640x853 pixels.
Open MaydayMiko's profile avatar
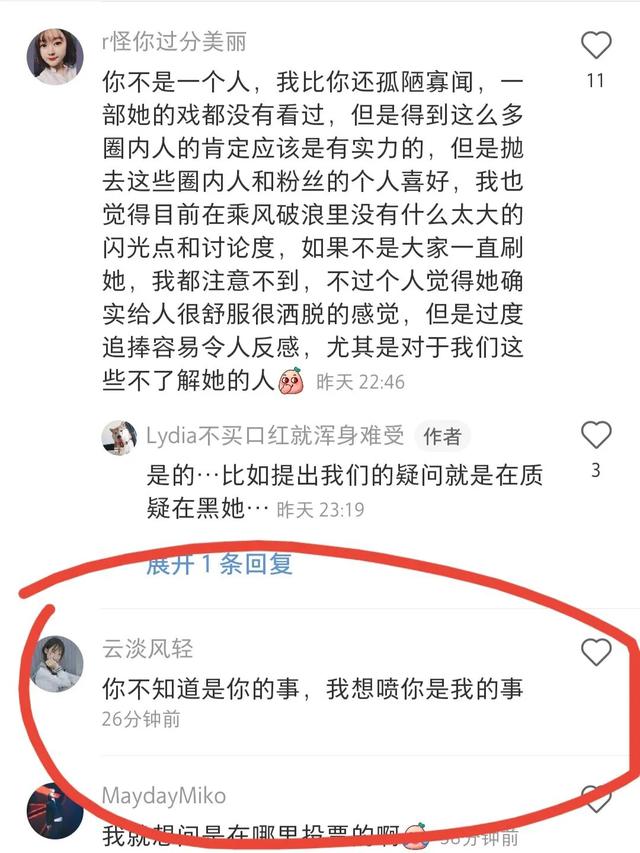(x=55, y=812)
